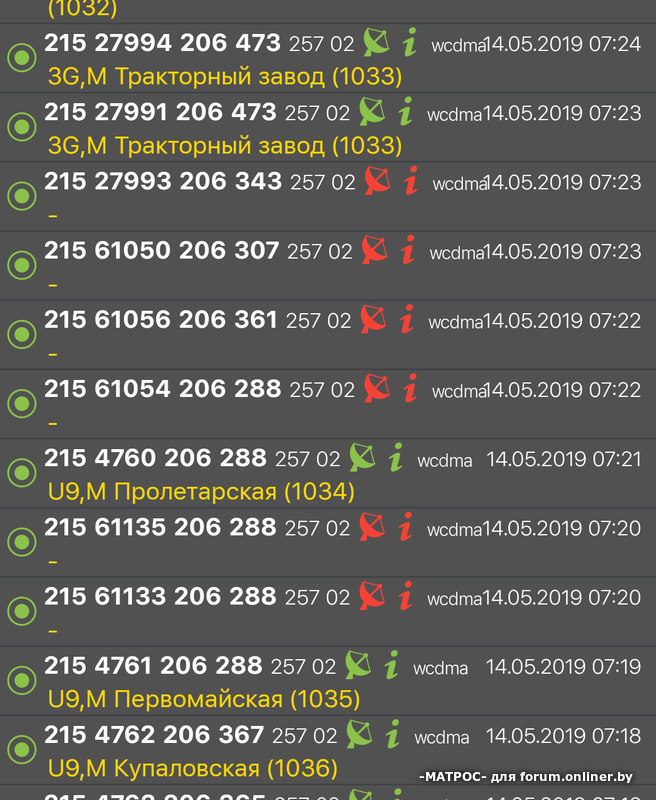Screen dimensions: 656x800
Task: Open the 4760 Пролетарская entry
Action: (x=155, y=459)
